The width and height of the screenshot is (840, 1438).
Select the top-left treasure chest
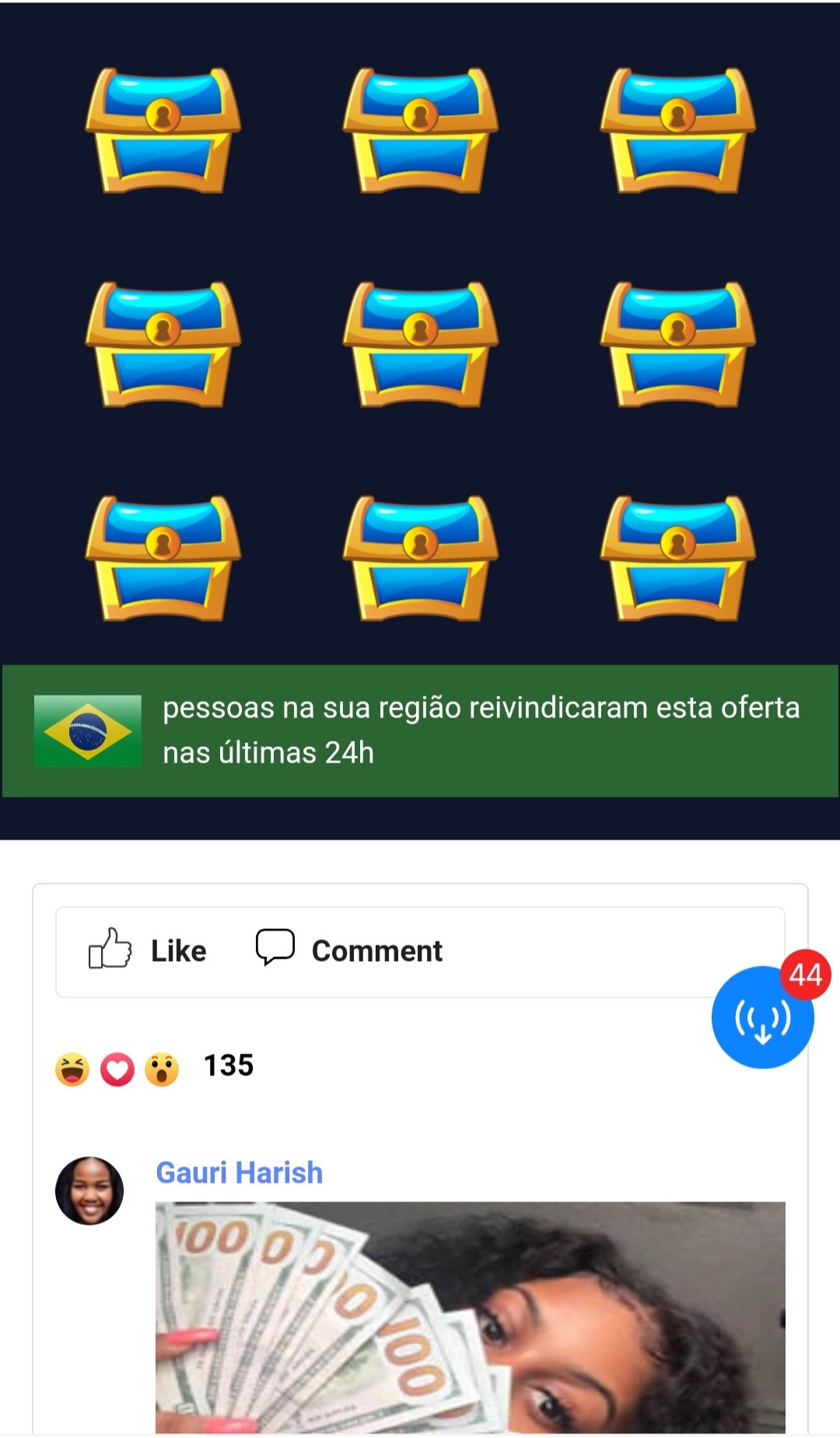163,130
